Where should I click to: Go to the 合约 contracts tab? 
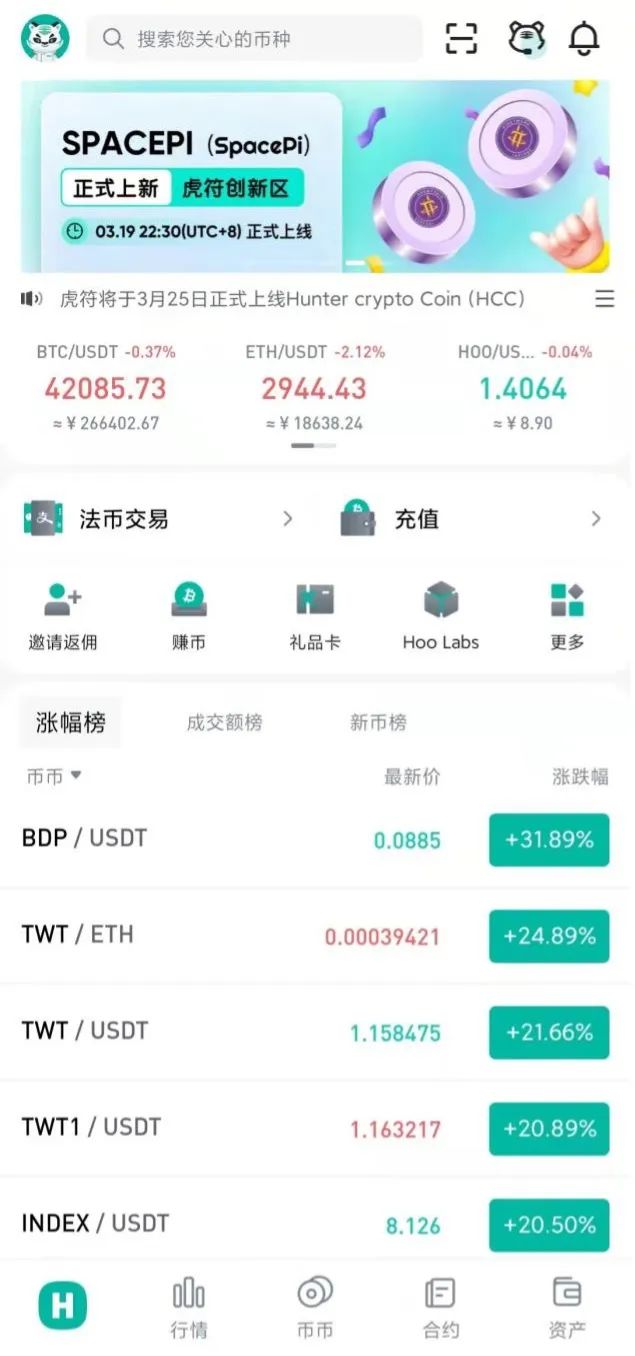441,1307
